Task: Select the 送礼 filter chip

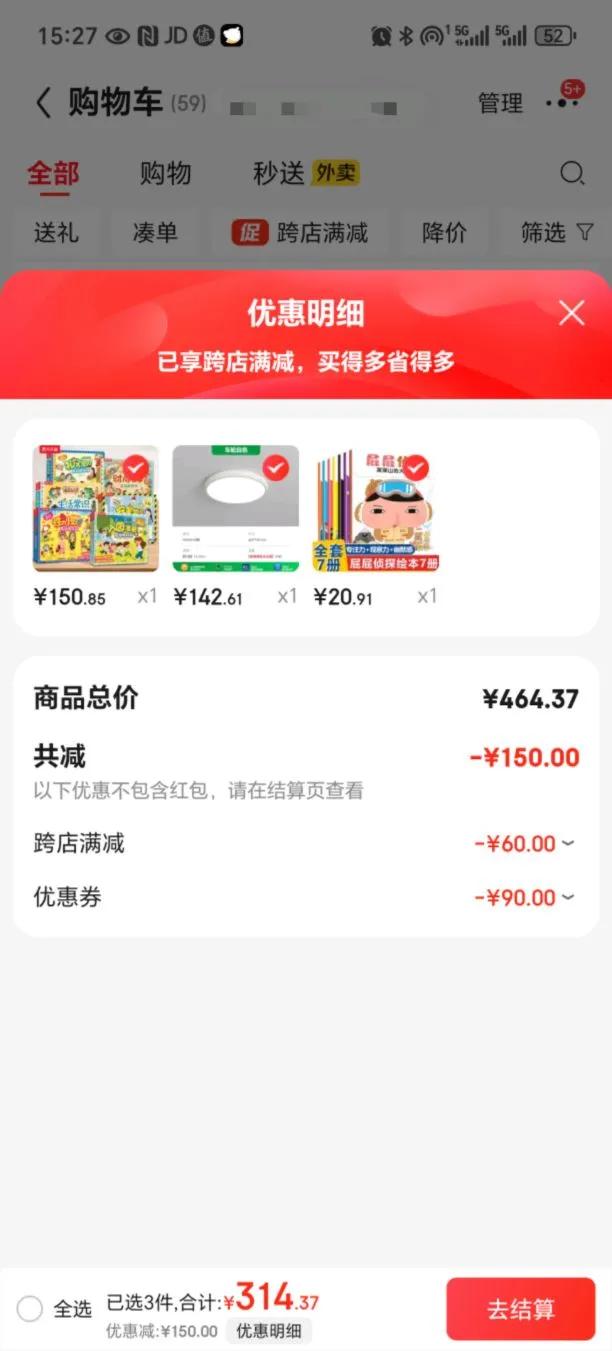Action: tap(56, 233)
